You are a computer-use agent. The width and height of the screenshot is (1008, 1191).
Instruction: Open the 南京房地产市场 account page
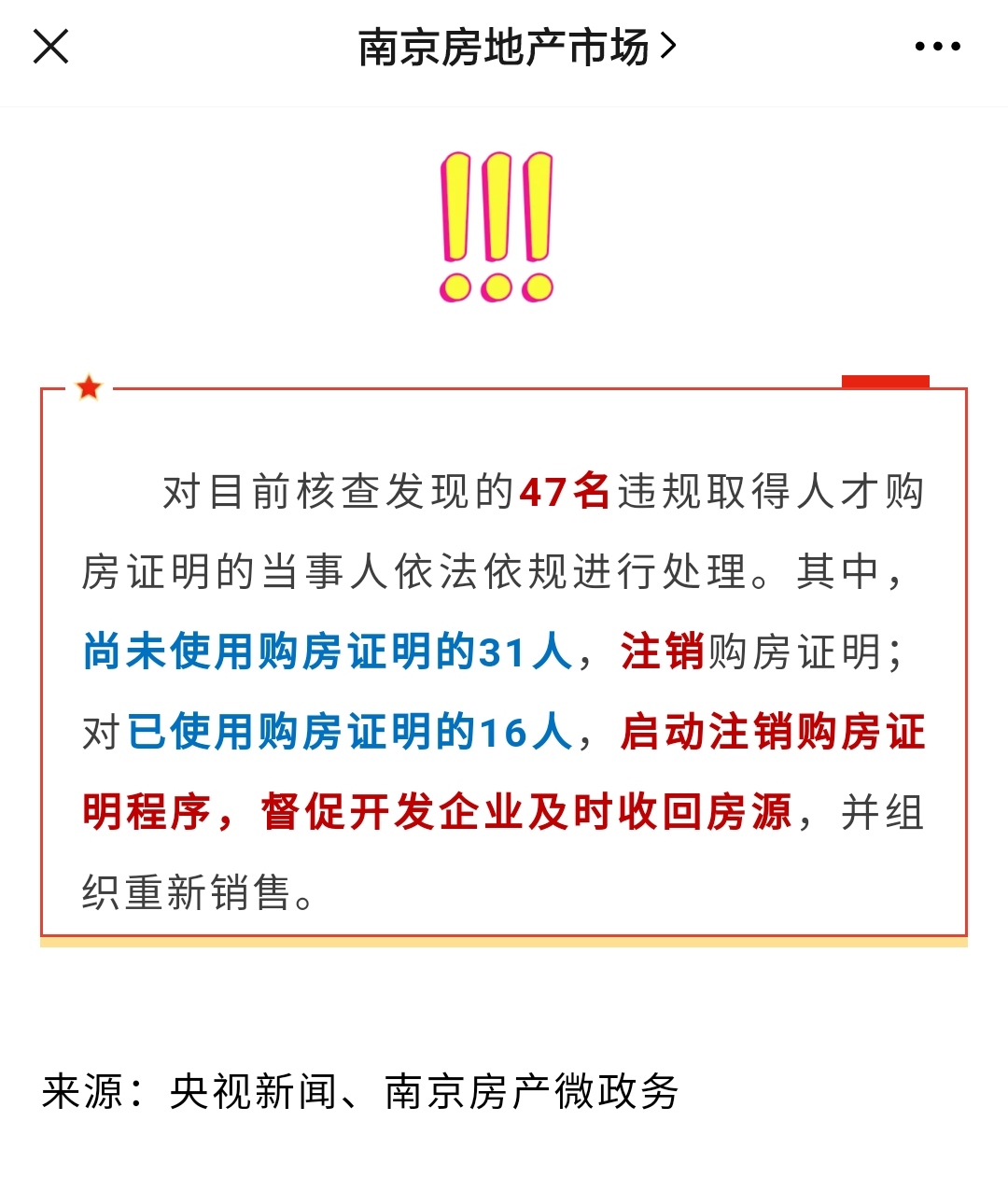pos(516,47)
